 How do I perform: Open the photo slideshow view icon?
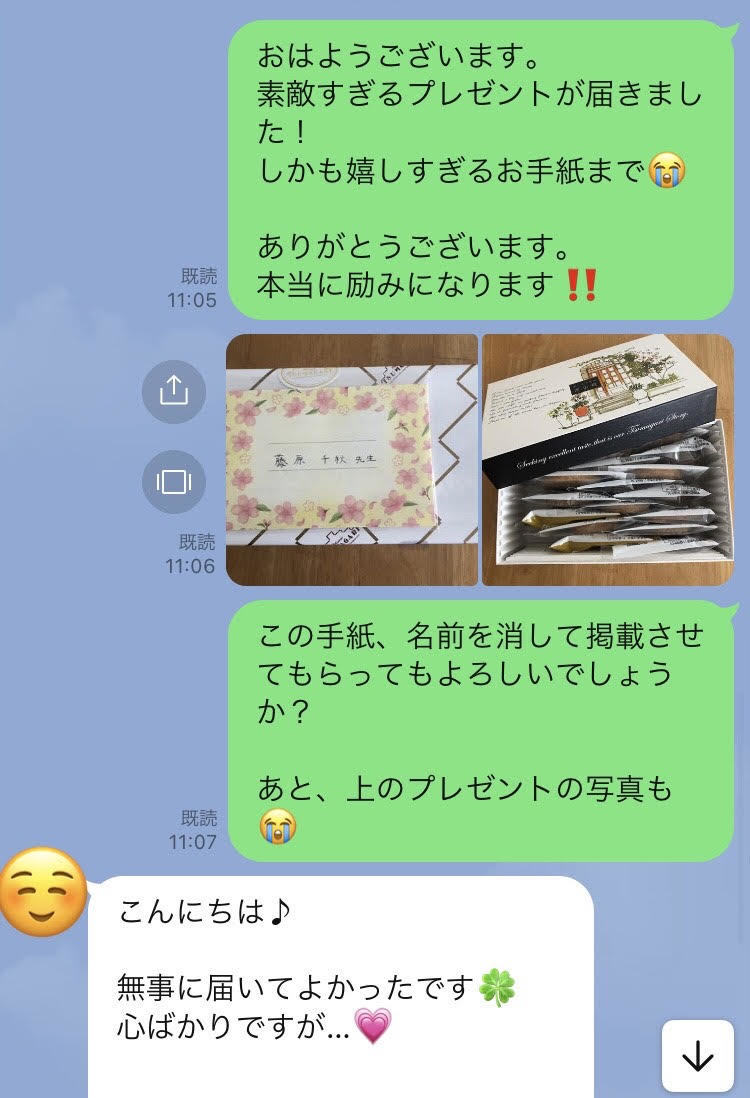coord(173,481)
